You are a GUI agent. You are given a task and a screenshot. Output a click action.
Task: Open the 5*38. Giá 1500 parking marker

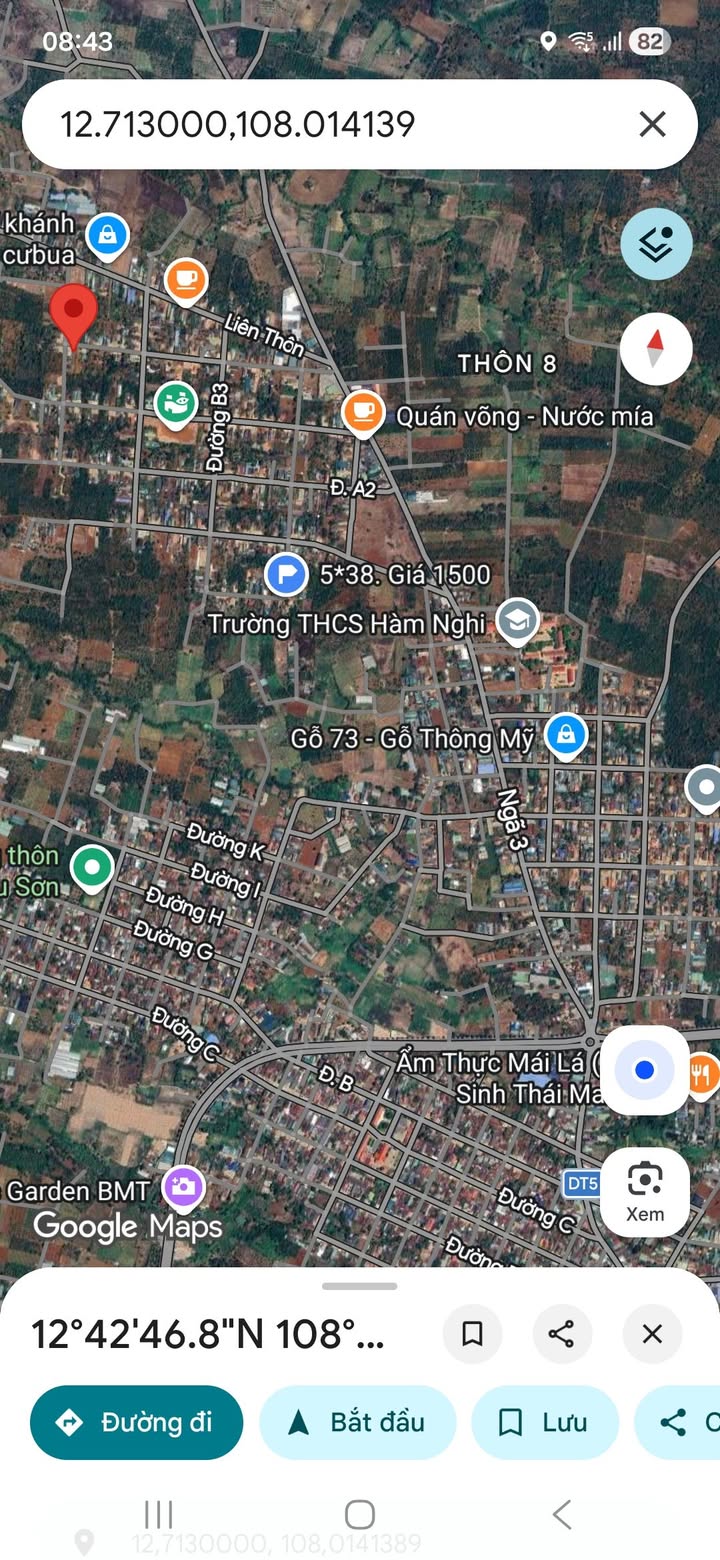[286, 575]
